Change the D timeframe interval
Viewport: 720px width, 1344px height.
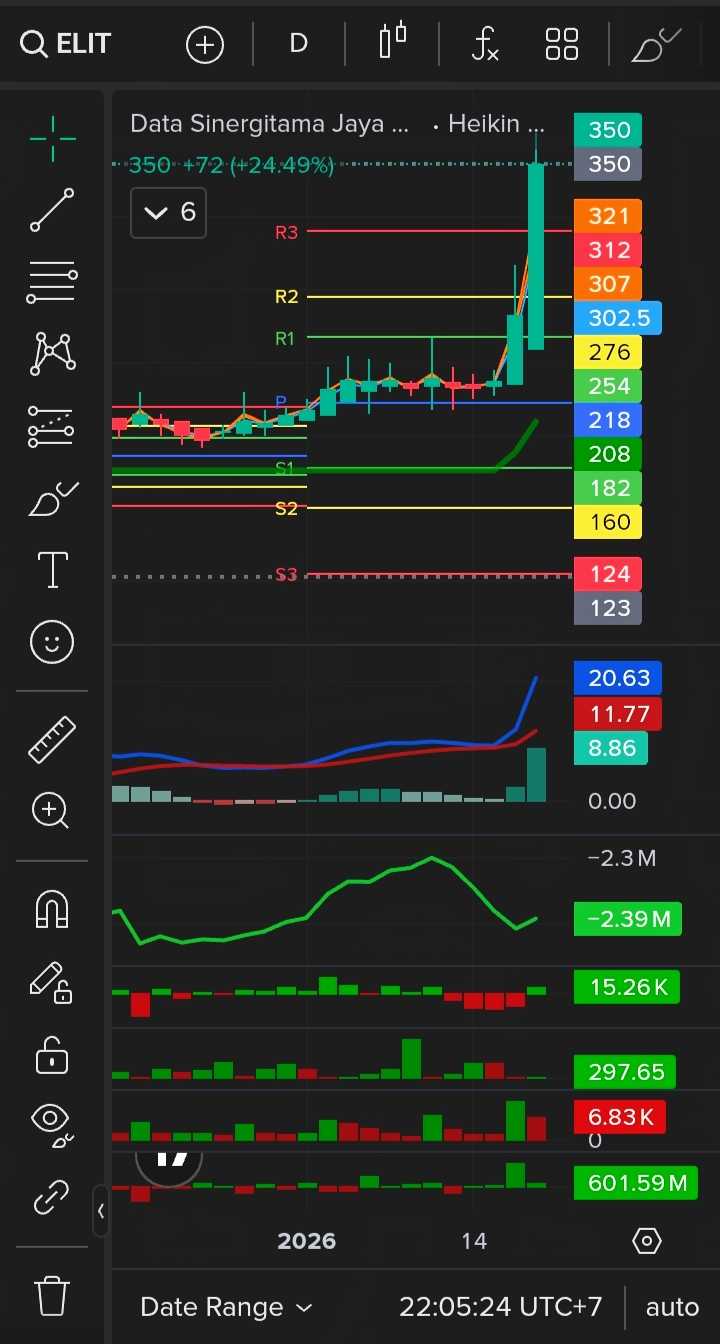click(x=298, y=44)
